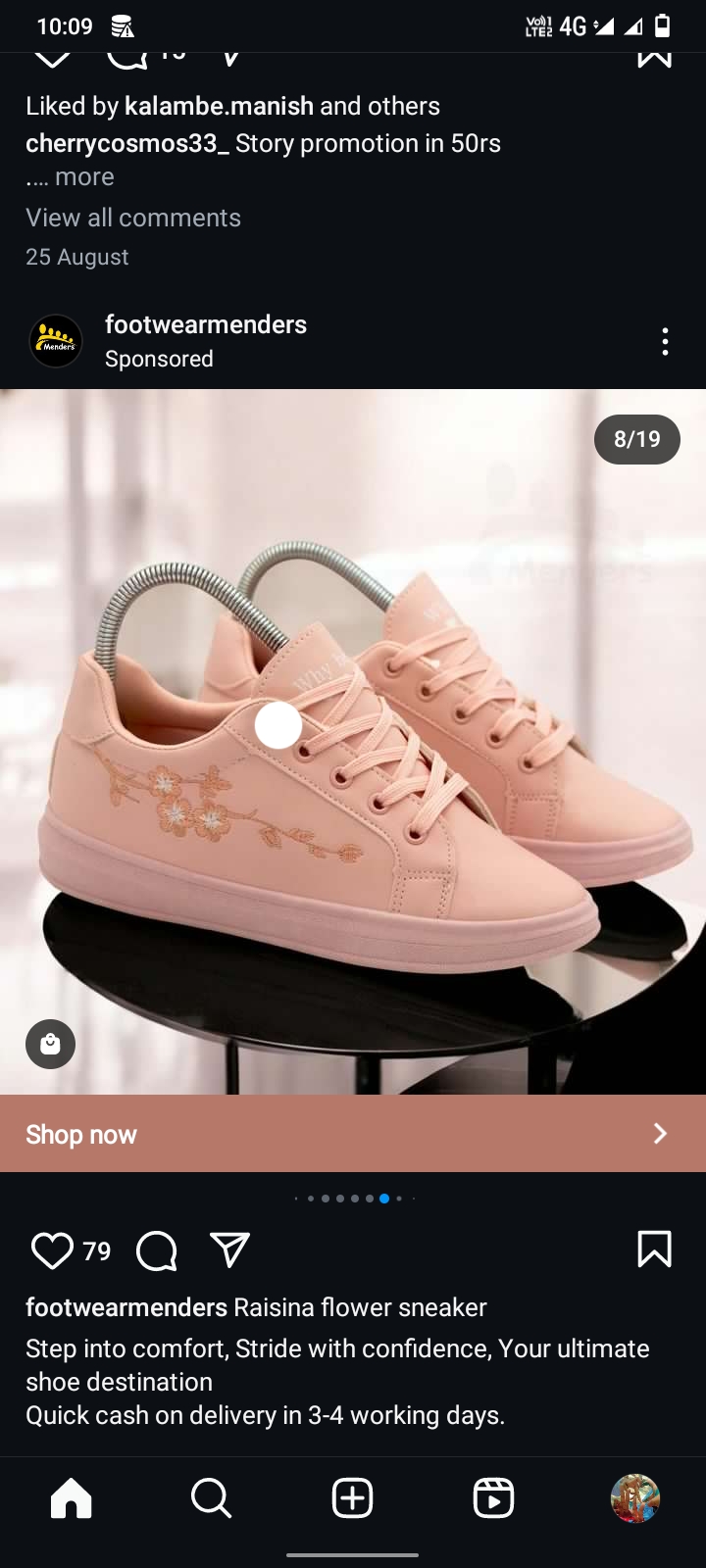This screenshot has height=1568, width=706.
Task: Create a new post
Action: click(352, 1498)
